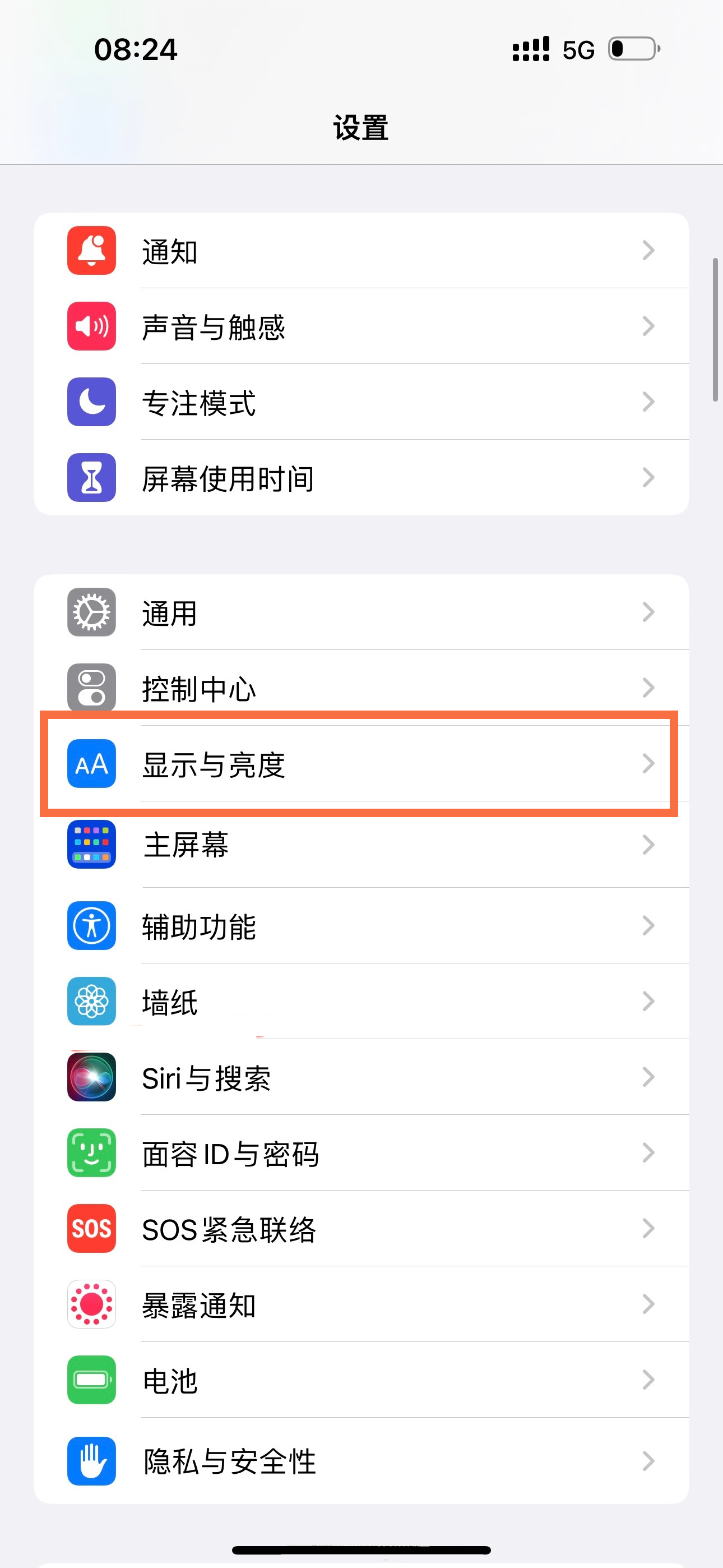Open 主屏幕 settings

pyautogui.click(x=360, y=845)
